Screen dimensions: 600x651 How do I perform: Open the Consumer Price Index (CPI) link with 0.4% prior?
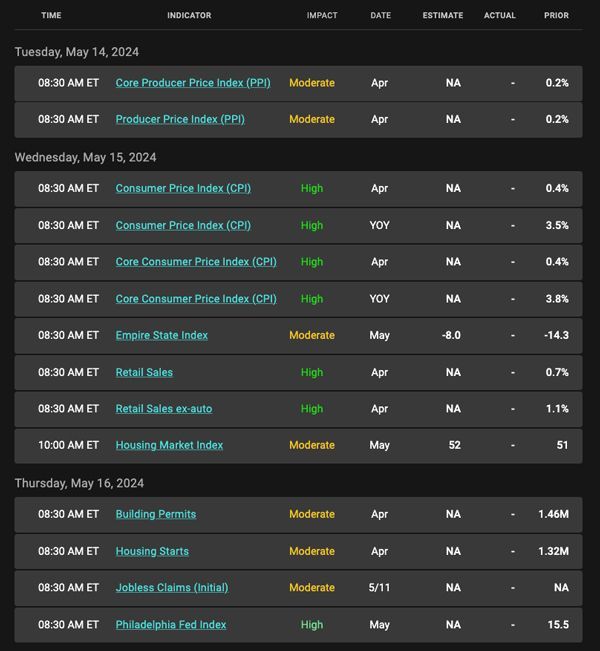tap(183, 188)
